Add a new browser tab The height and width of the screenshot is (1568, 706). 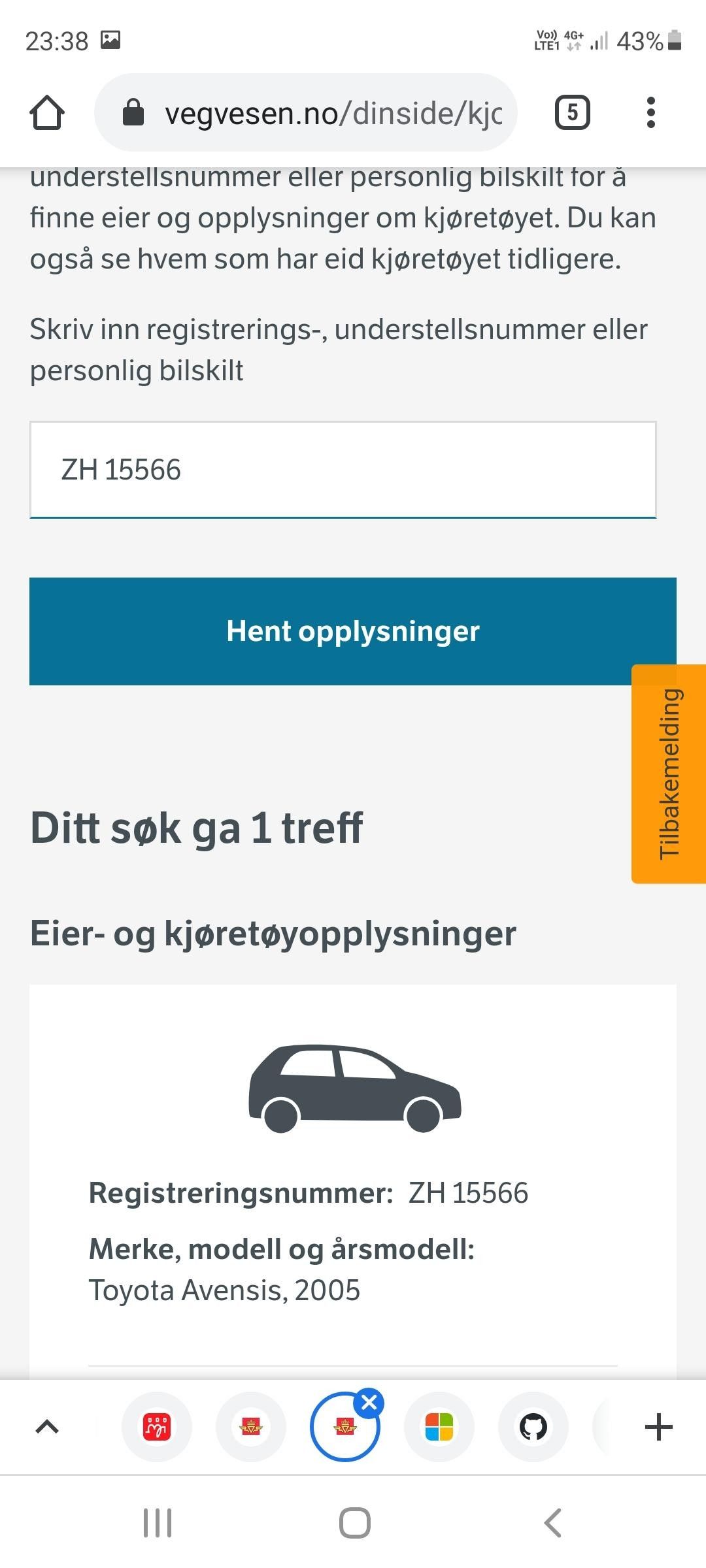658,1427
